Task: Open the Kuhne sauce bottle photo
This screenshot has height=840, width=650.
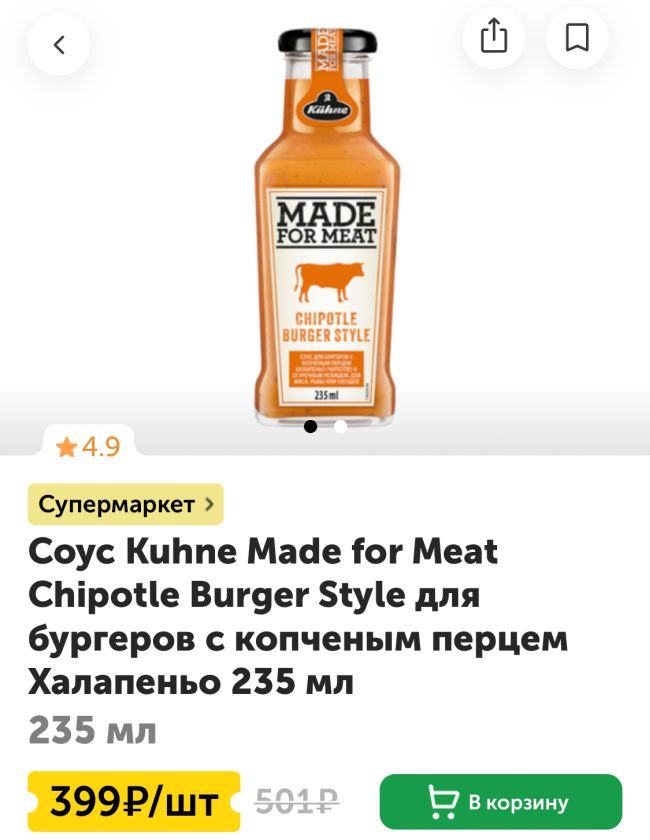Action: 326,220
